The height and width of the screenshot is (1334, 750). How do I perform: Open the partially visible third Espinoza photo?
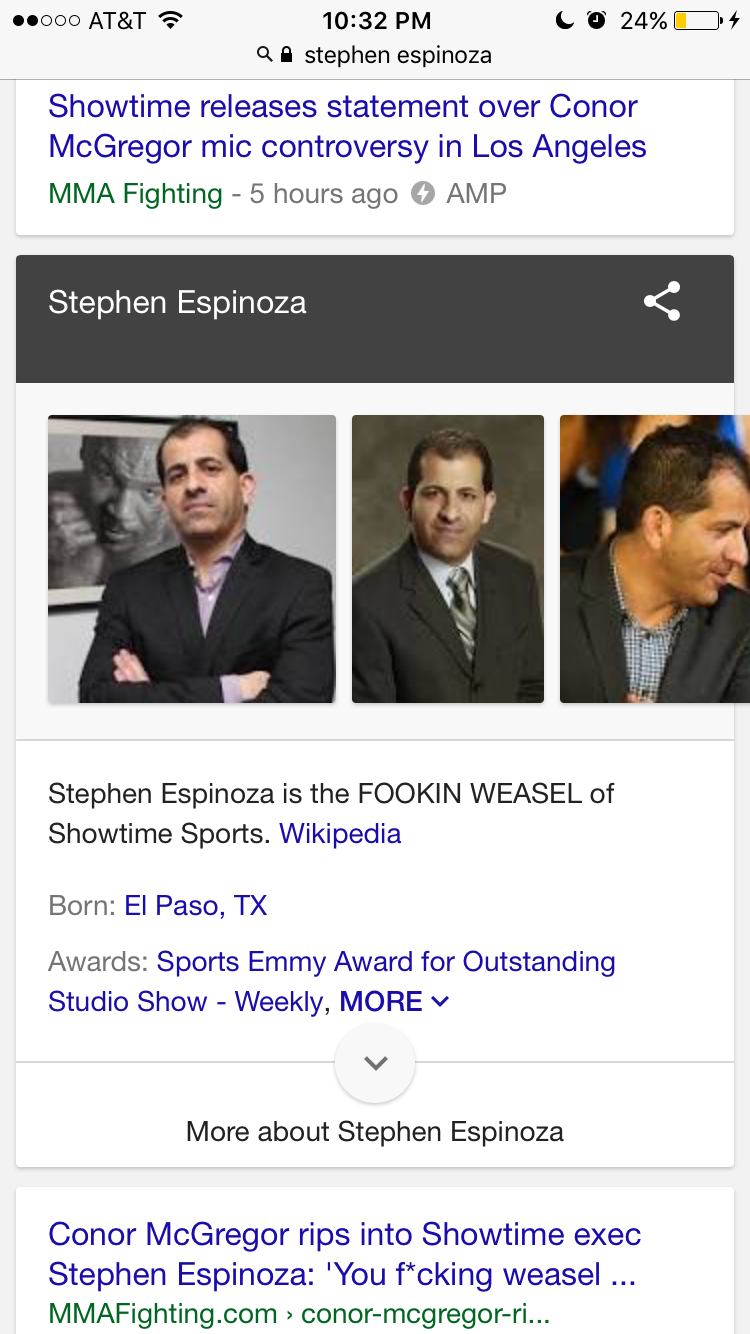point(655,559)
